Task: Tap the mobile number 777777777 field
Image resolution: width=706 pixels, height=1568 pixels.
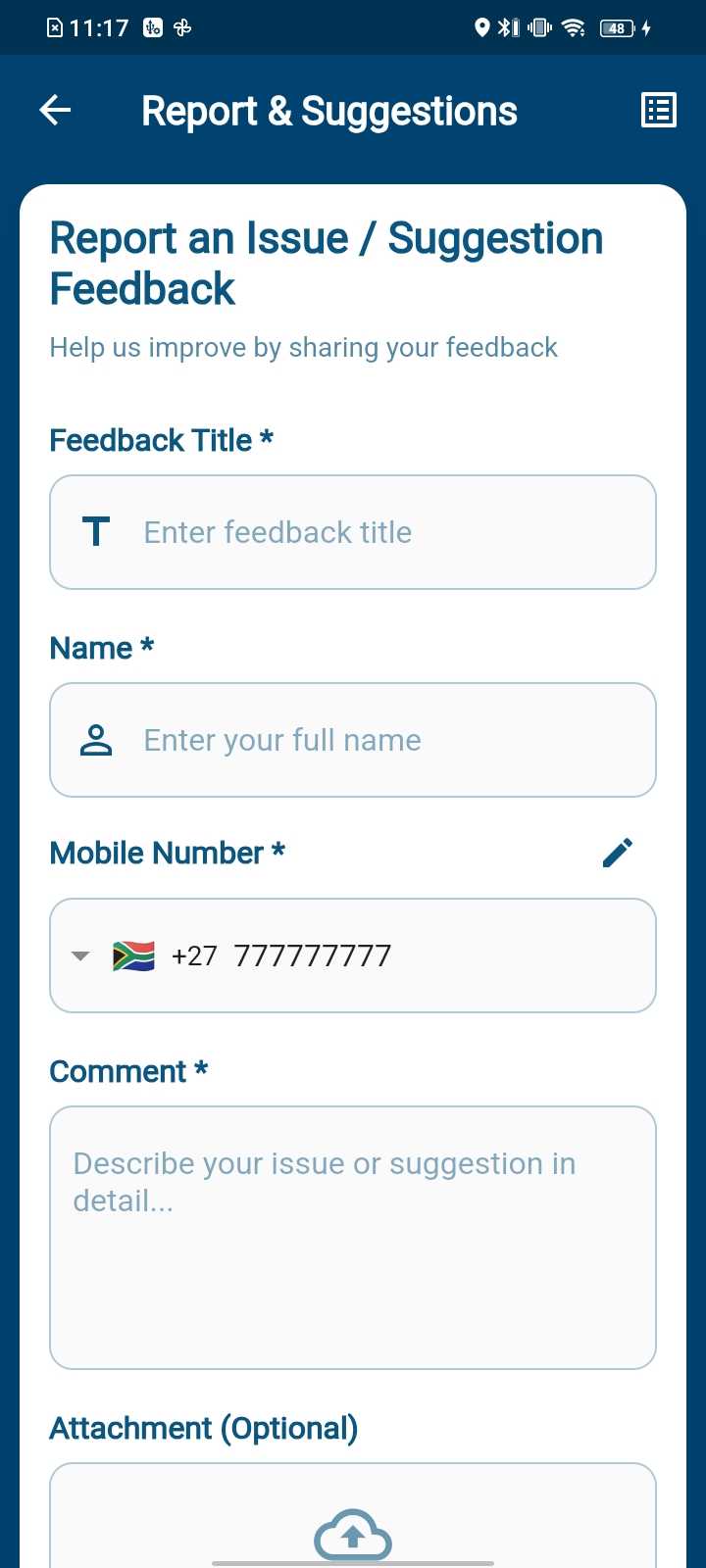Action: tap(392, 955)
